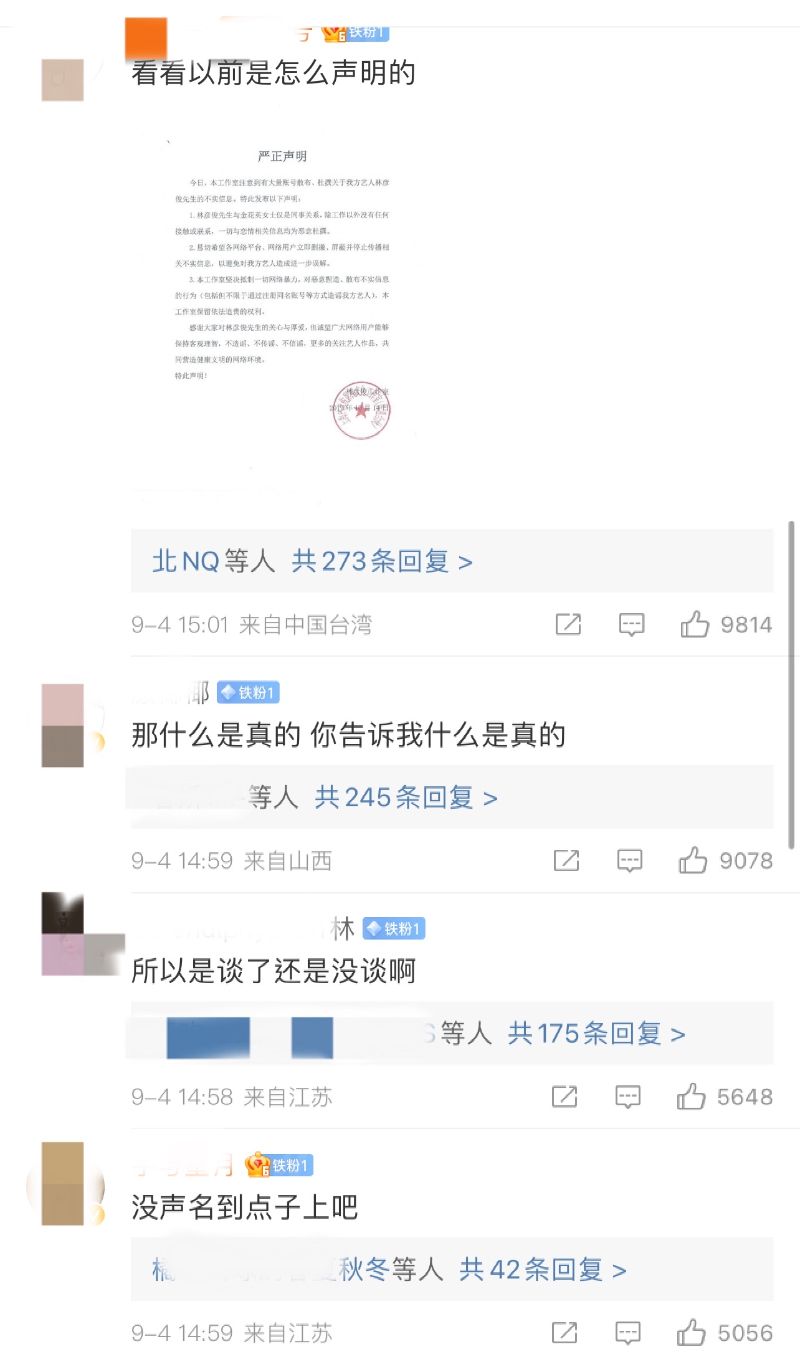The image size is (800, 1352).
Task: Reply to the 所以是谈了还是没谈啊 comment
Action: [x=627, y=1097]
